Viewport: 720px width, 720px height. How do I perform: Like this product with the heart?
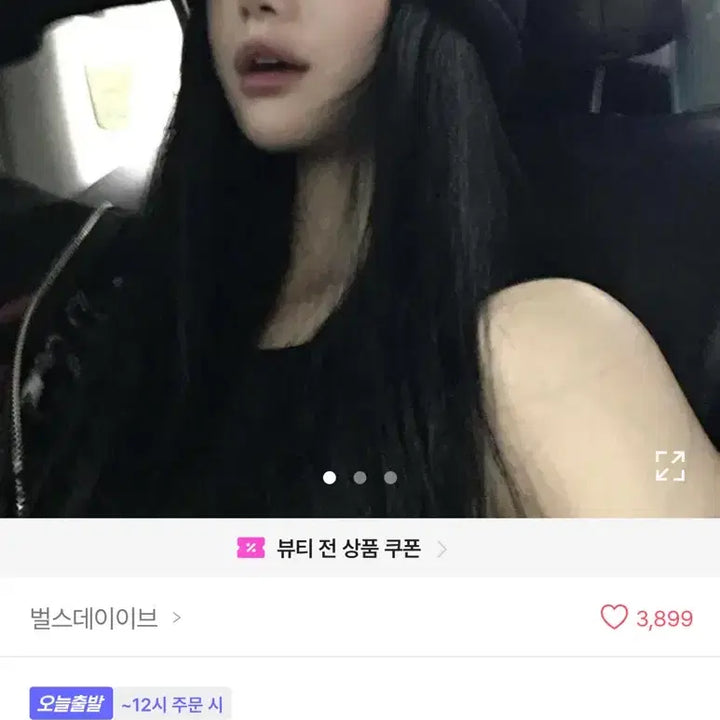click(614, 618)
